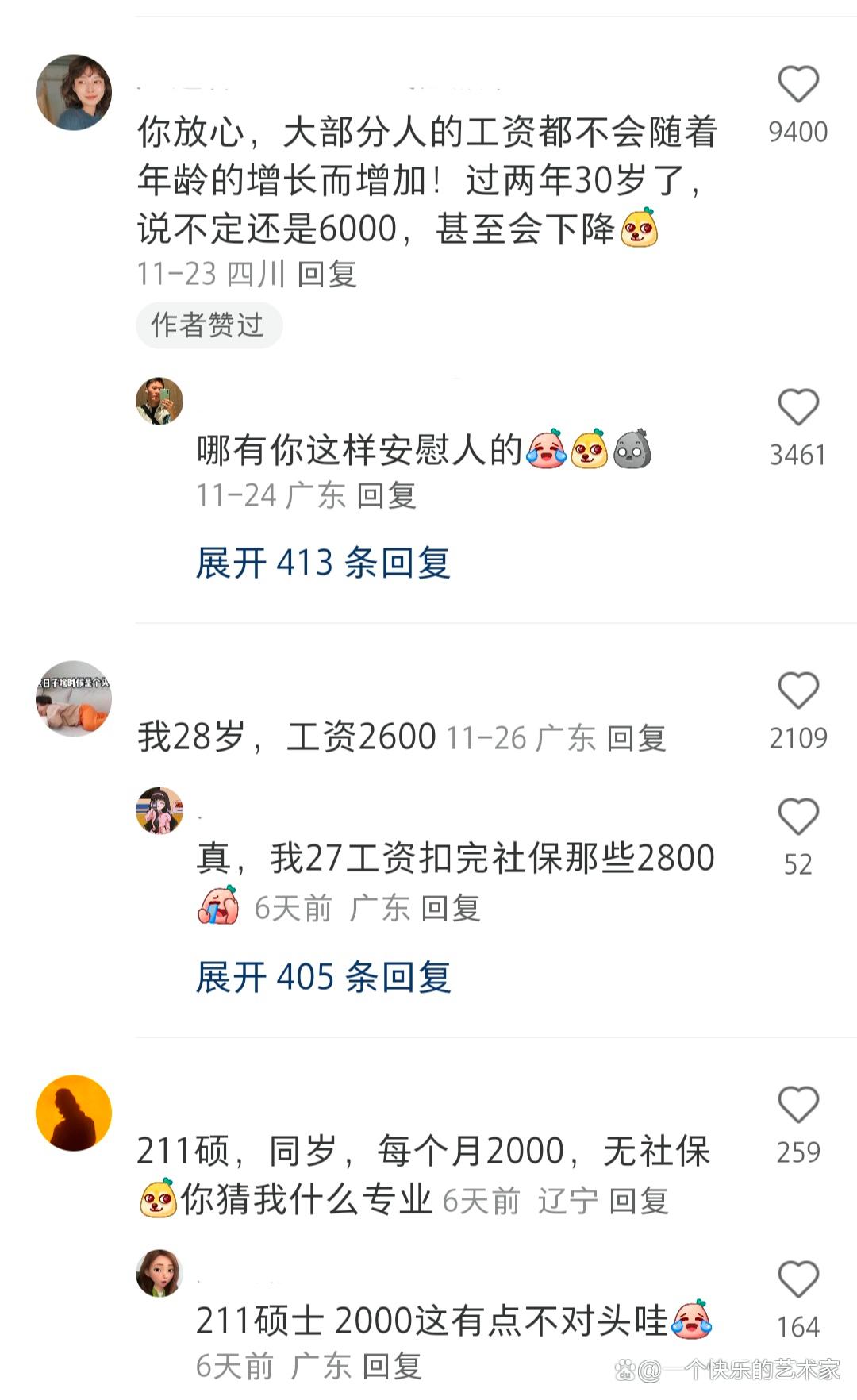857x1400 pixels.
Task: Reply to '我28岁，工资2600' comment
Action: 636,739
